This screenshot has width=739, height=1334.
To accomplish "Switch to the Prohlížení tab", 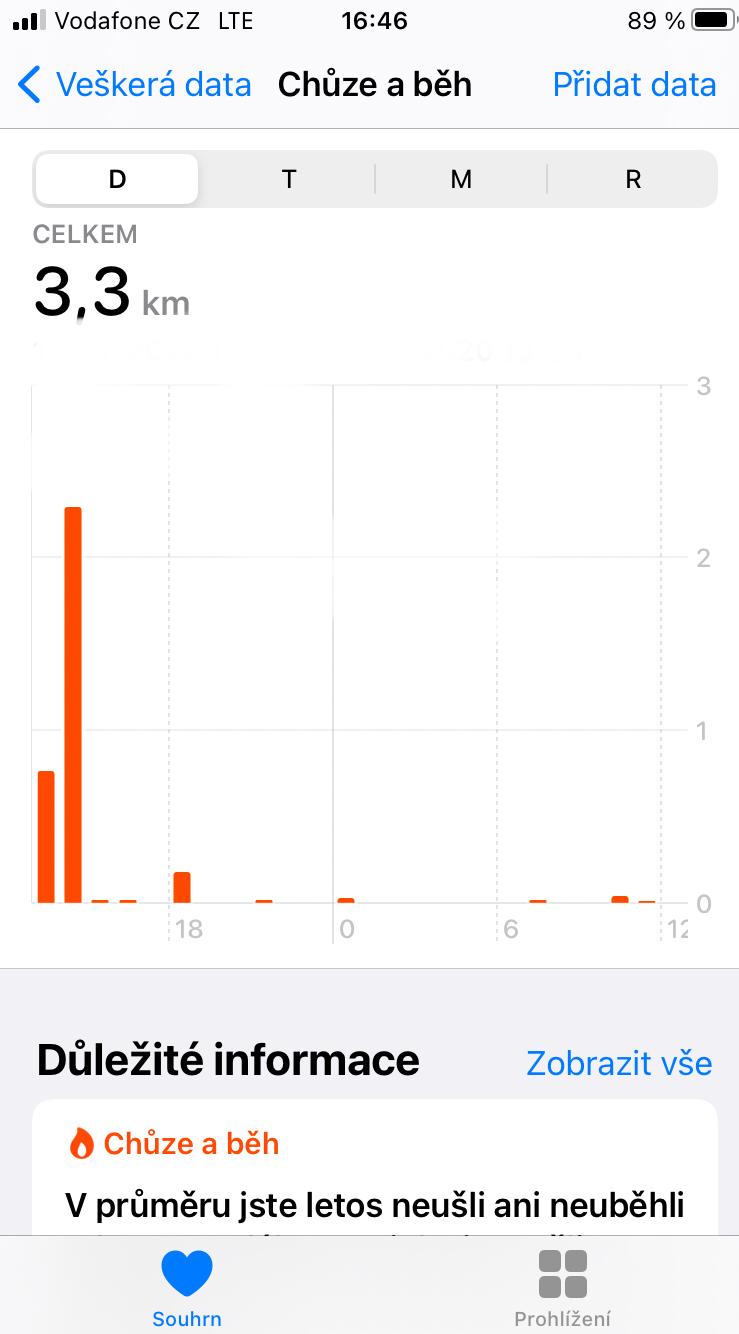I will (562, 1288).
